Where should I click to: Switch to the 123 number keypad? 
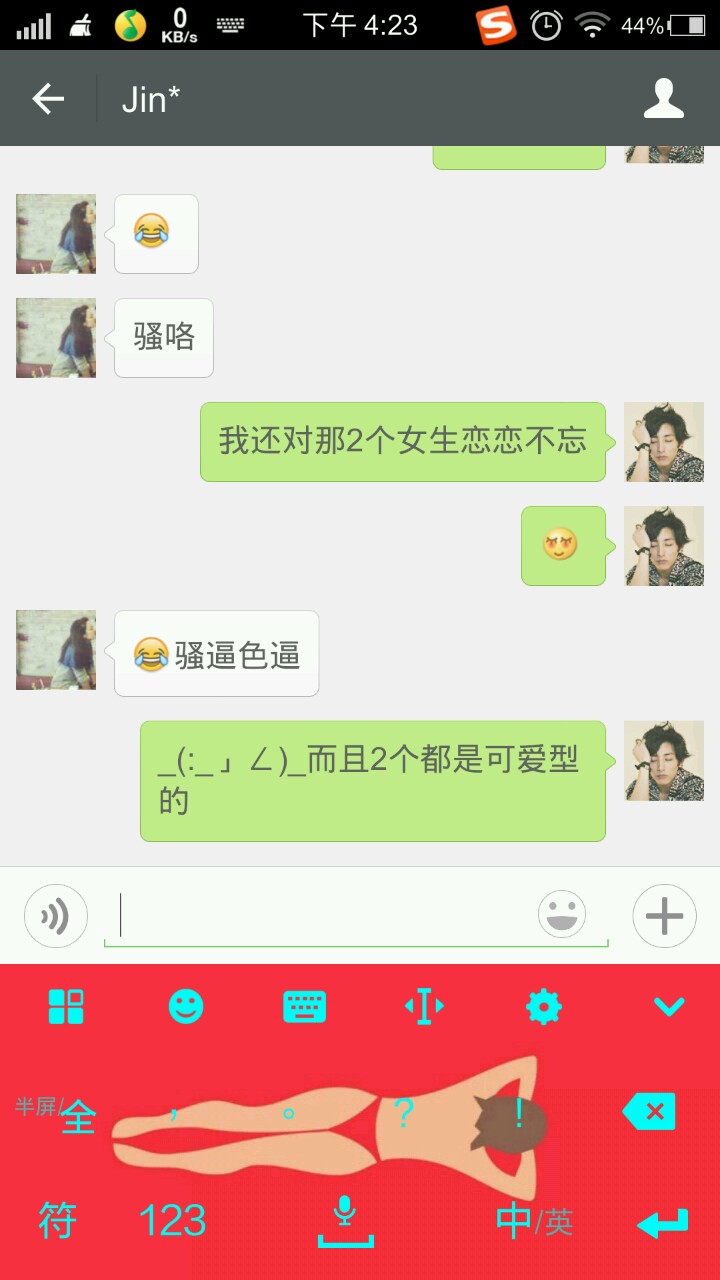[x=172, y=1221]
